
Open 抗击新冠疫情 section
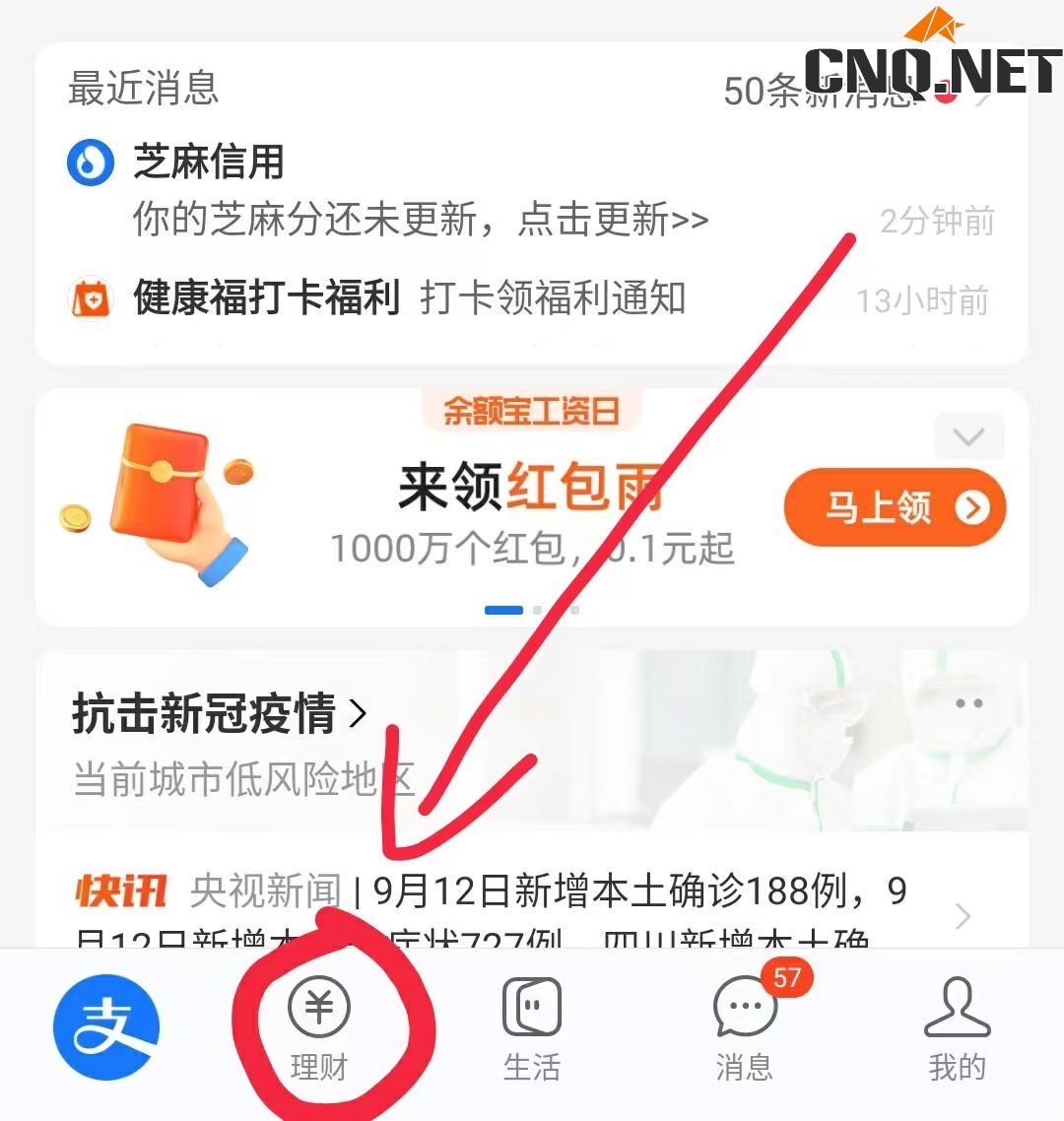click(219, 714)
